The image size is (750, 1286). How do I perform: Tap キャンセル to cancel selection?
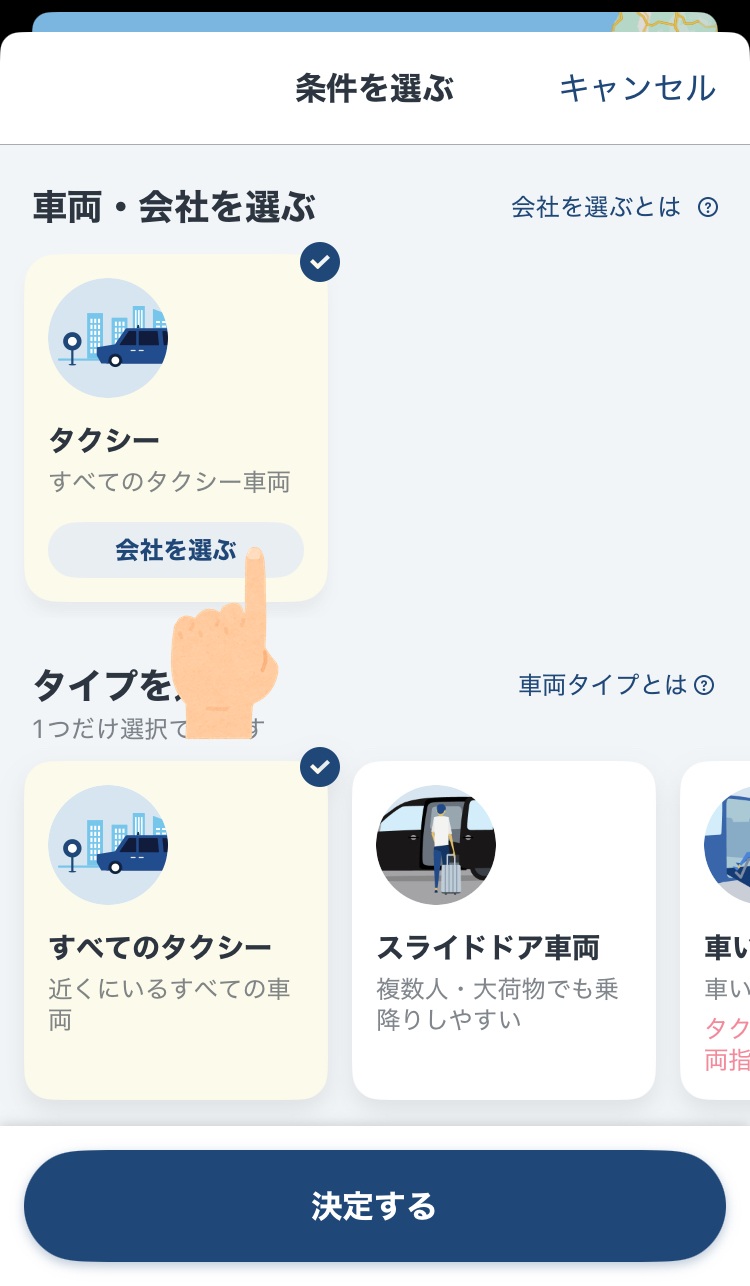[637, 88]
